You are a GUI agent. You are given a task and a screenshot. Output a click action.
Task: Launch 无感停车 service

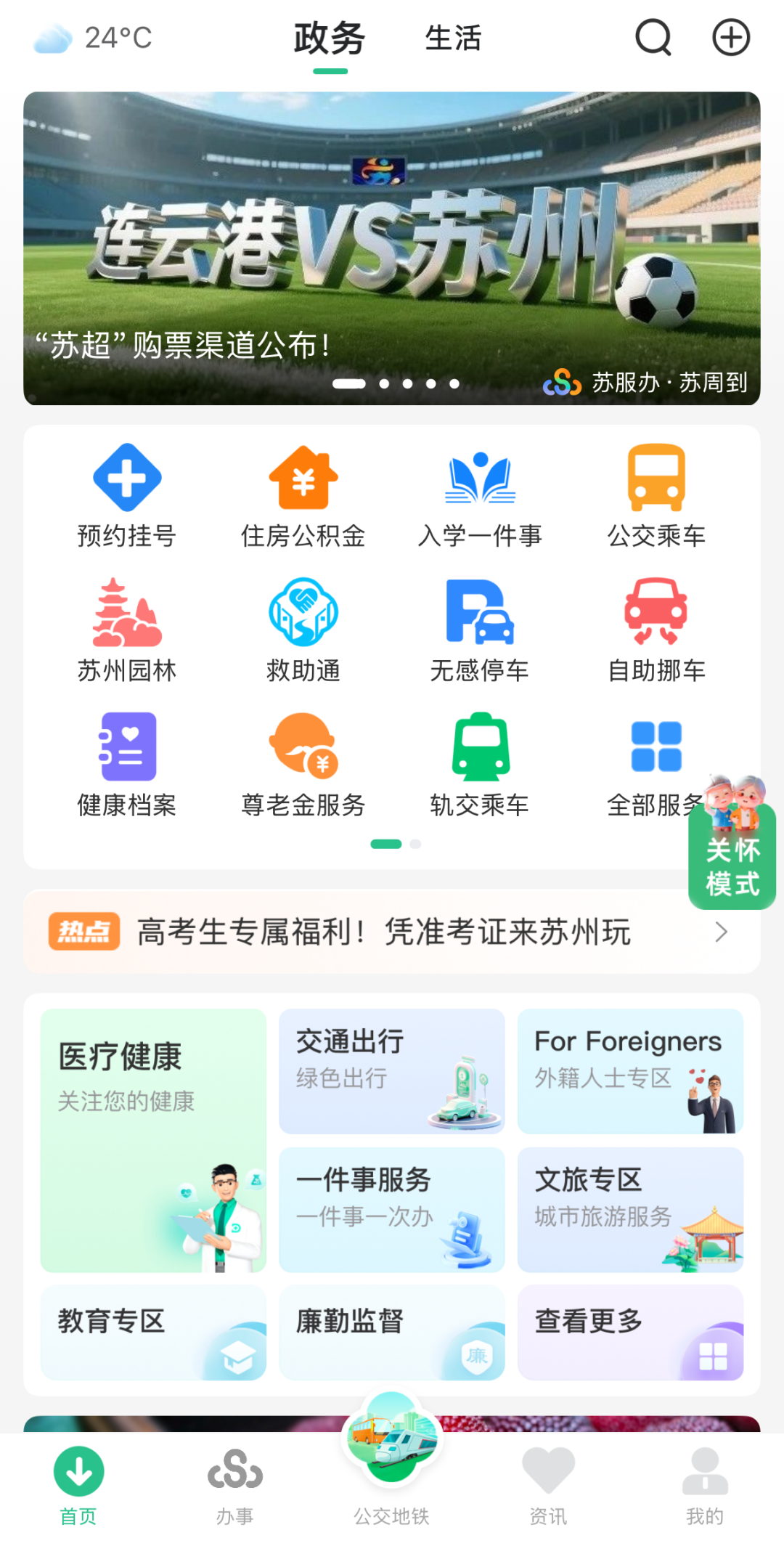480,630
